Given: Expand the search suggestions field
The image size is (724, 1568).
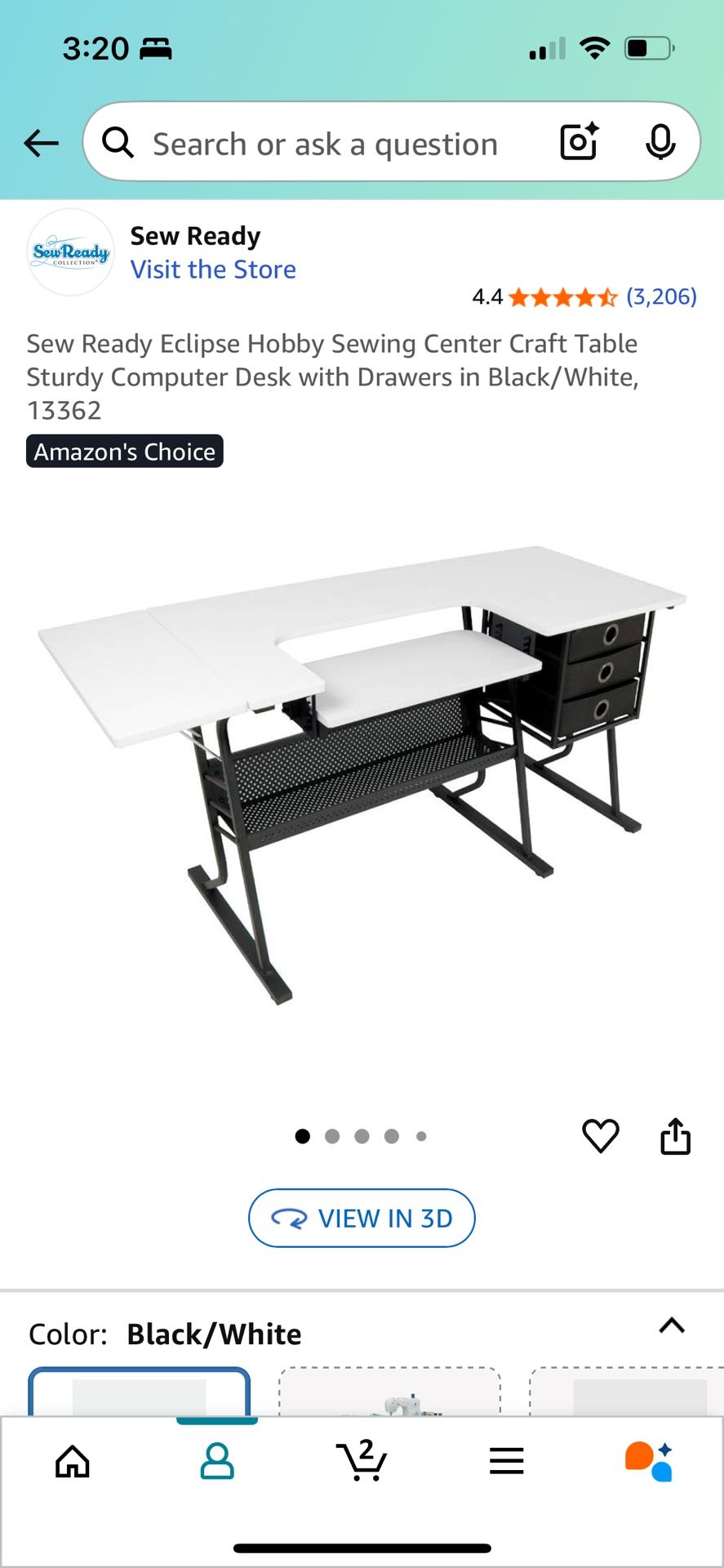Looking at the screenshot, I should [x=326, y=143].
